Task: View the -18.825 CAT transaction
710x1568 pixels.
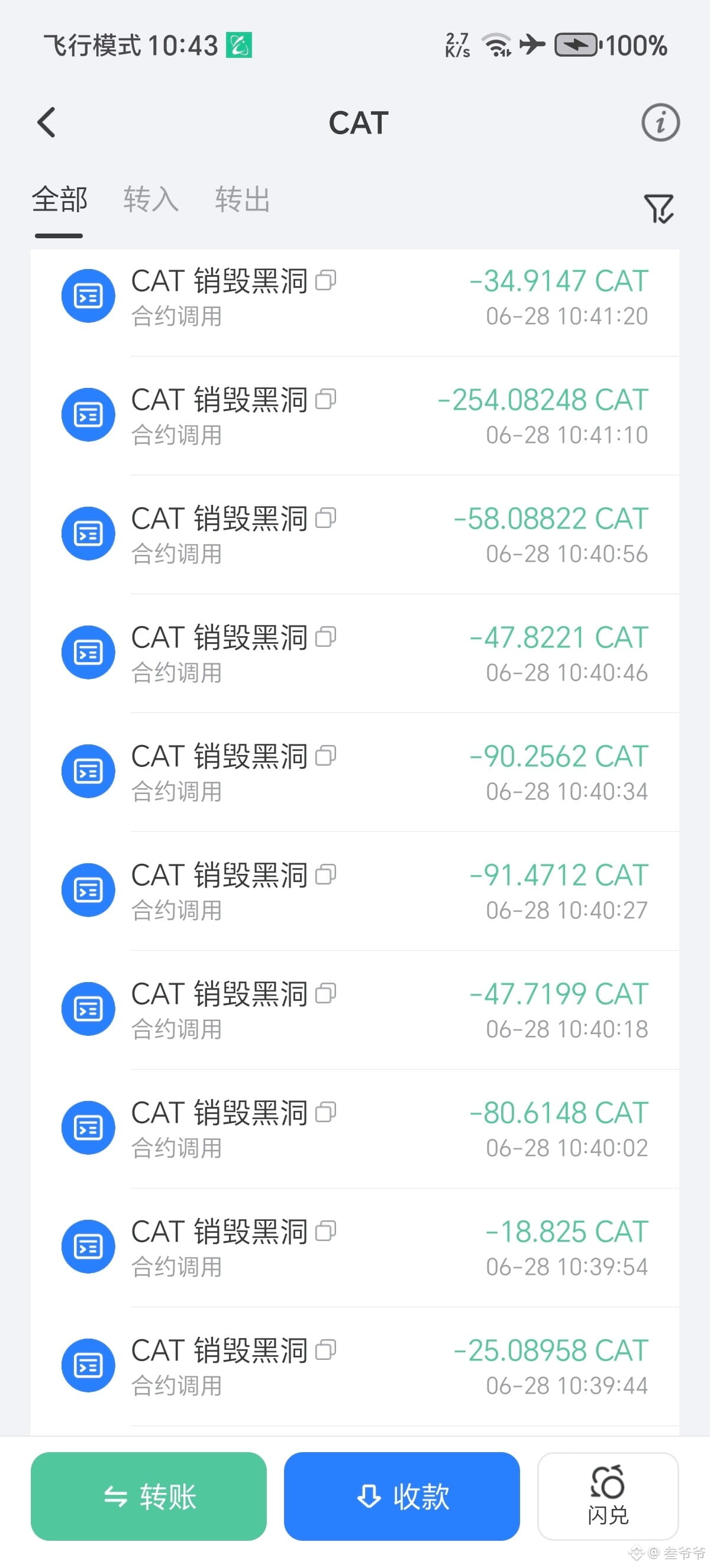Action: pos(355,1247)
